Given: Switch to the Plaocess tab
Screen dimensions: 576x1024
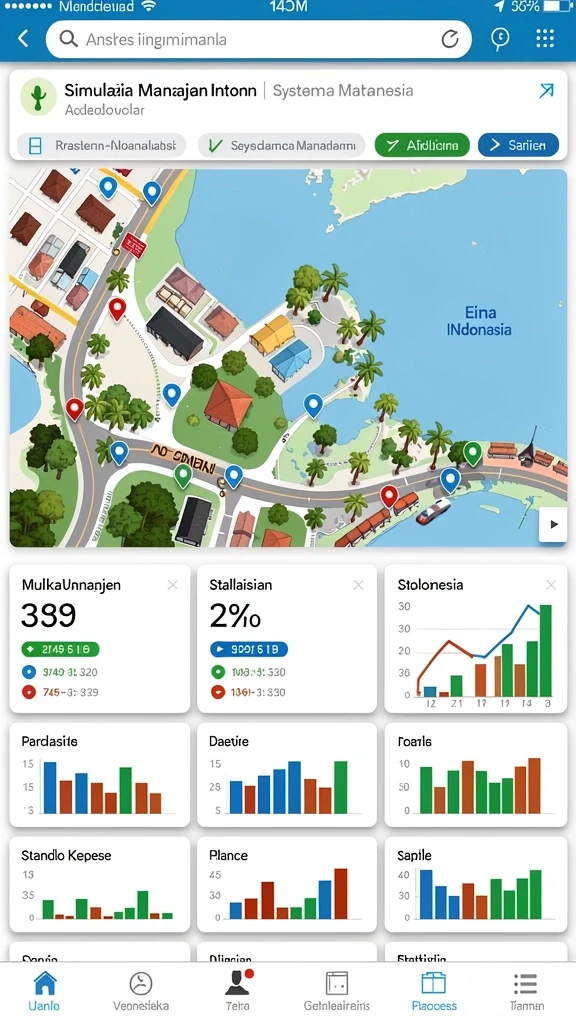Looking at the screenshot, I should [434, 991].
